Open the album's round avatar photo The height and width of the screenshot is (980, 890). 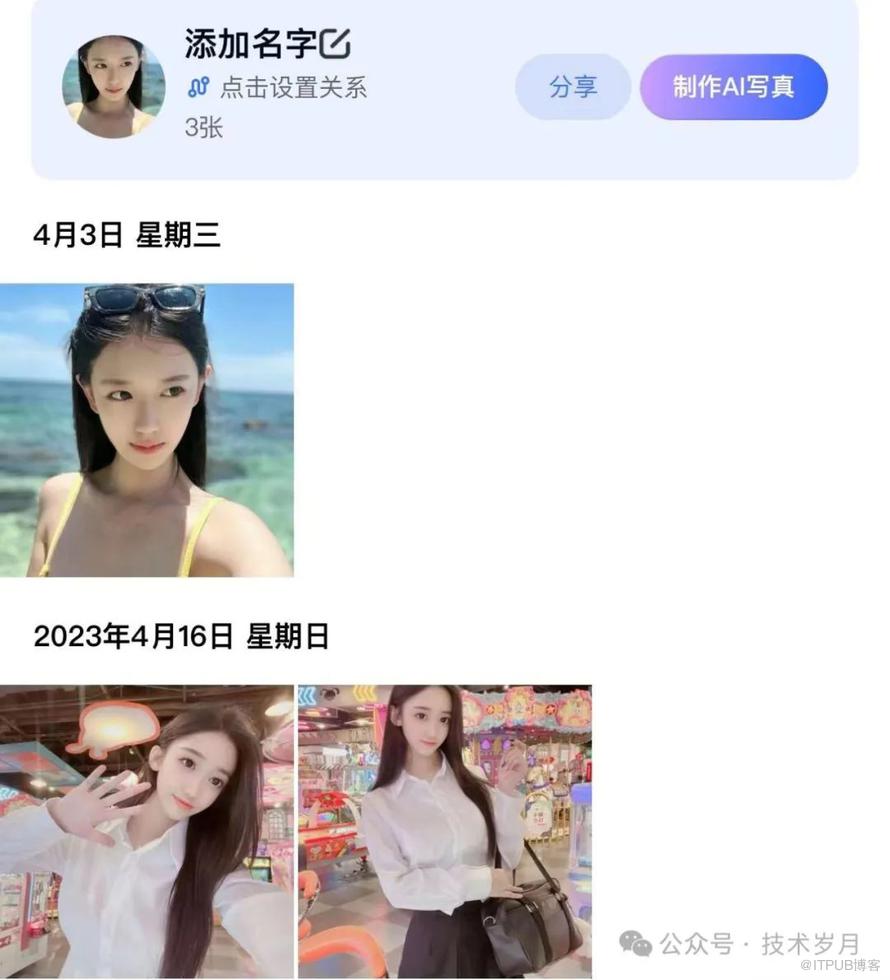(x=114, y=88)
